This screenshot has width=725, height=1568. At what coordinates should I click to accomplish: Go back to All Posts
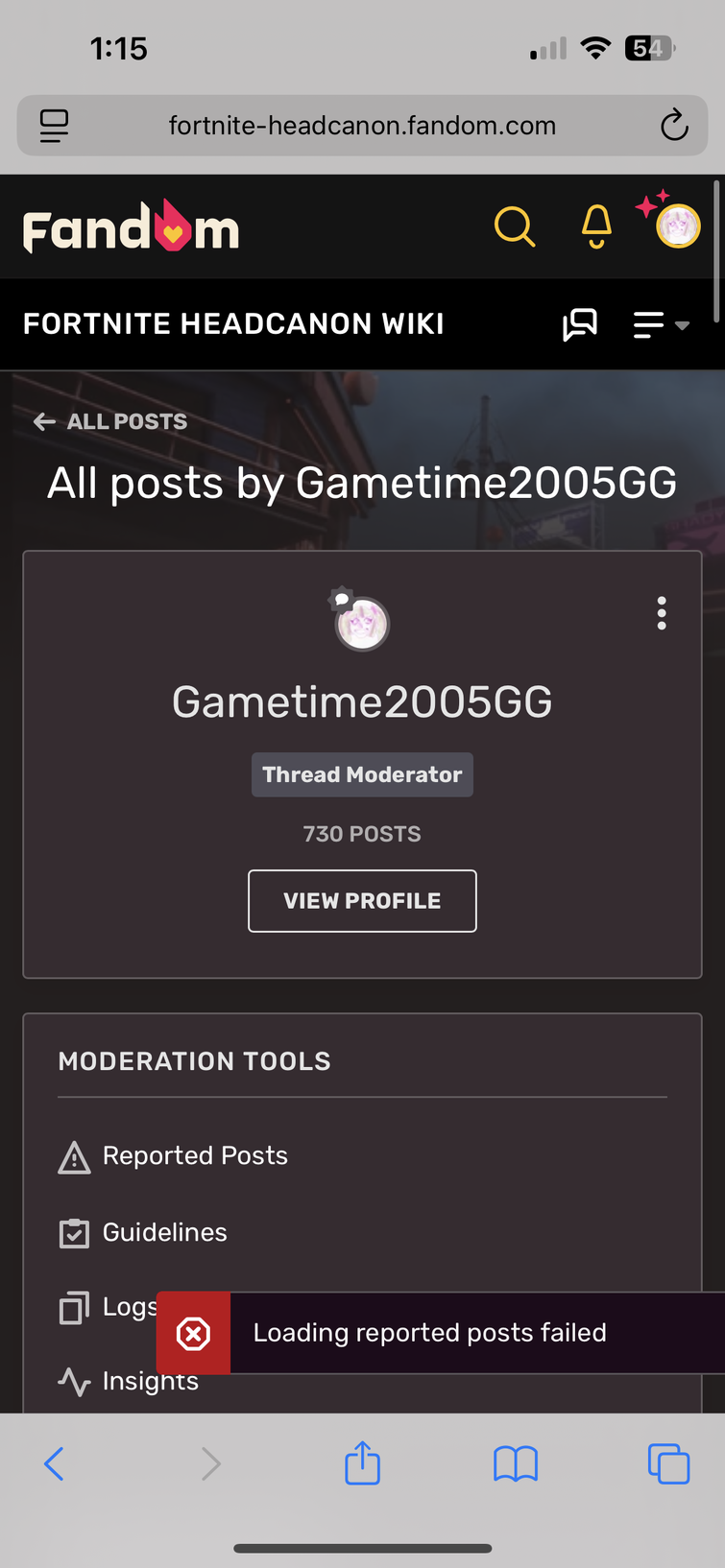tap(110, 421)
